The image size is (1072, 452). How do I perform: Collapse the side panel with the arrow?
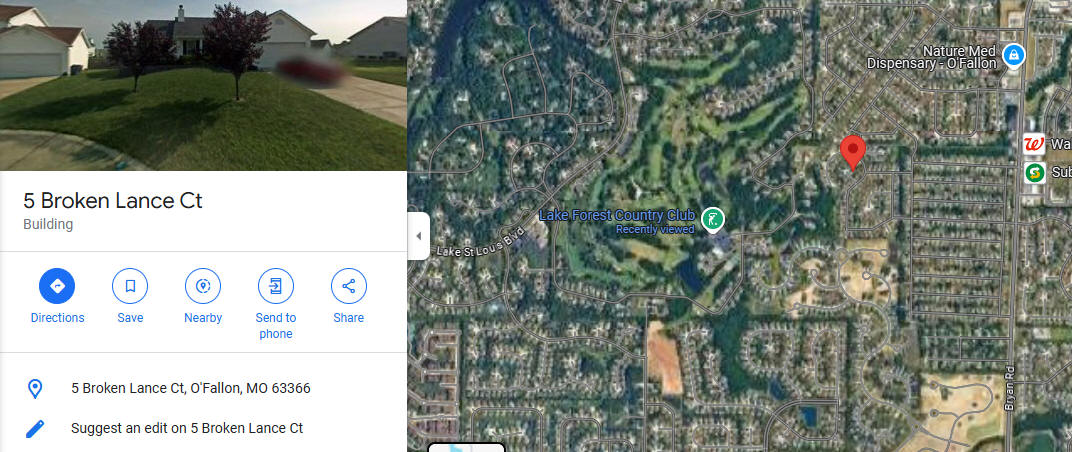point(418,236)
